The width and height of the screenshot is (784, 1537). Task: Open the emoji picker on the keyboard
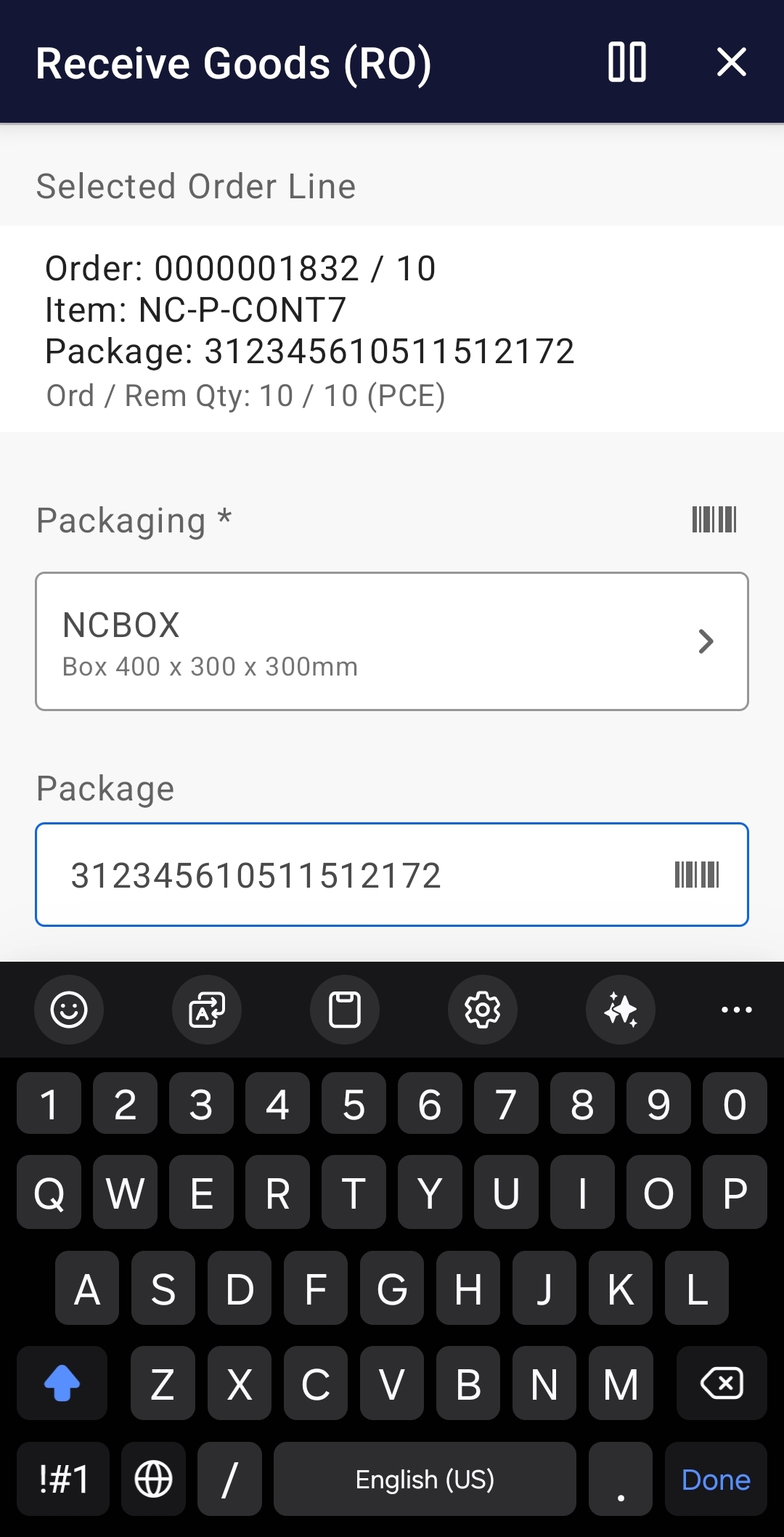[x=68, y=1010]
